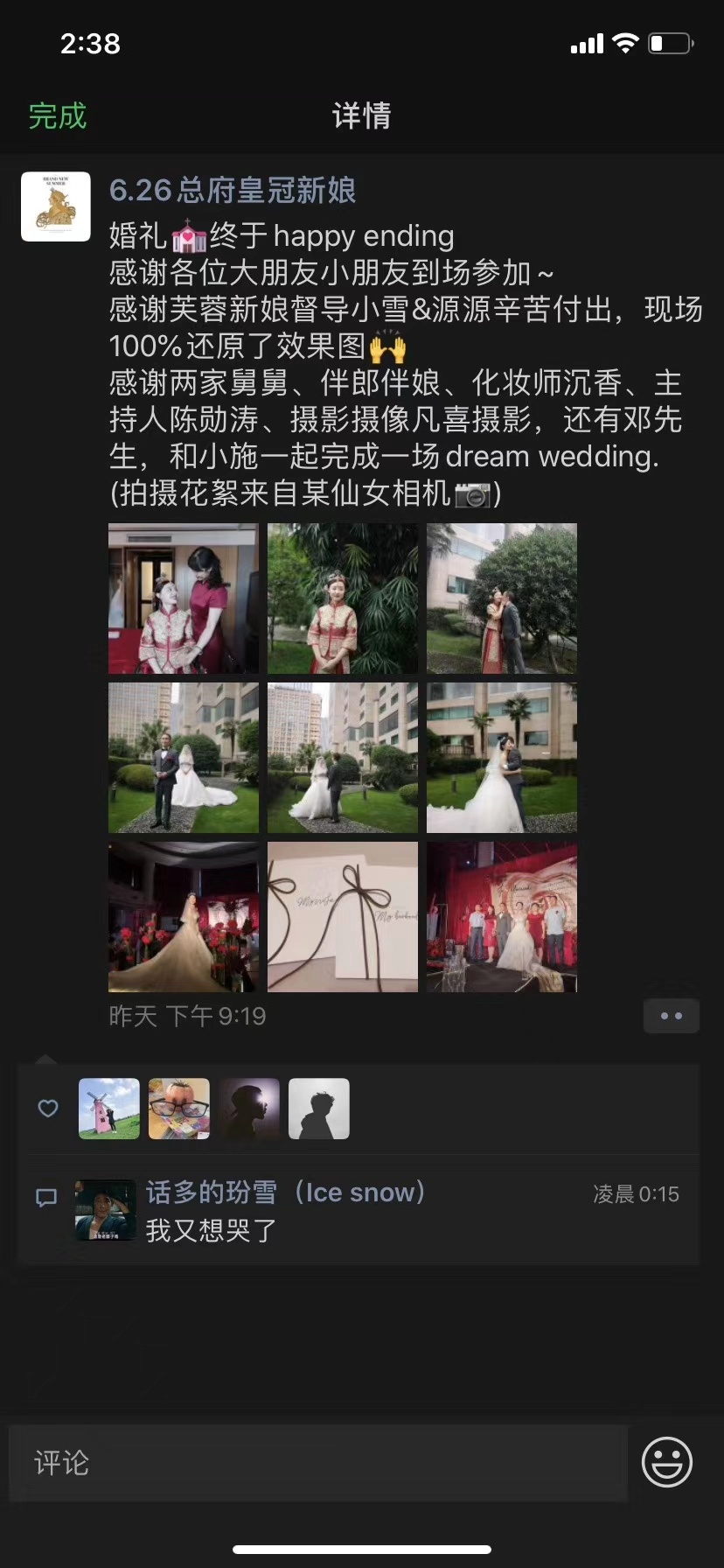The width and height of the screenshot is (724, 1568).
Task: Open the gray silhouette avatar in likes
Action: (319, 1109)
